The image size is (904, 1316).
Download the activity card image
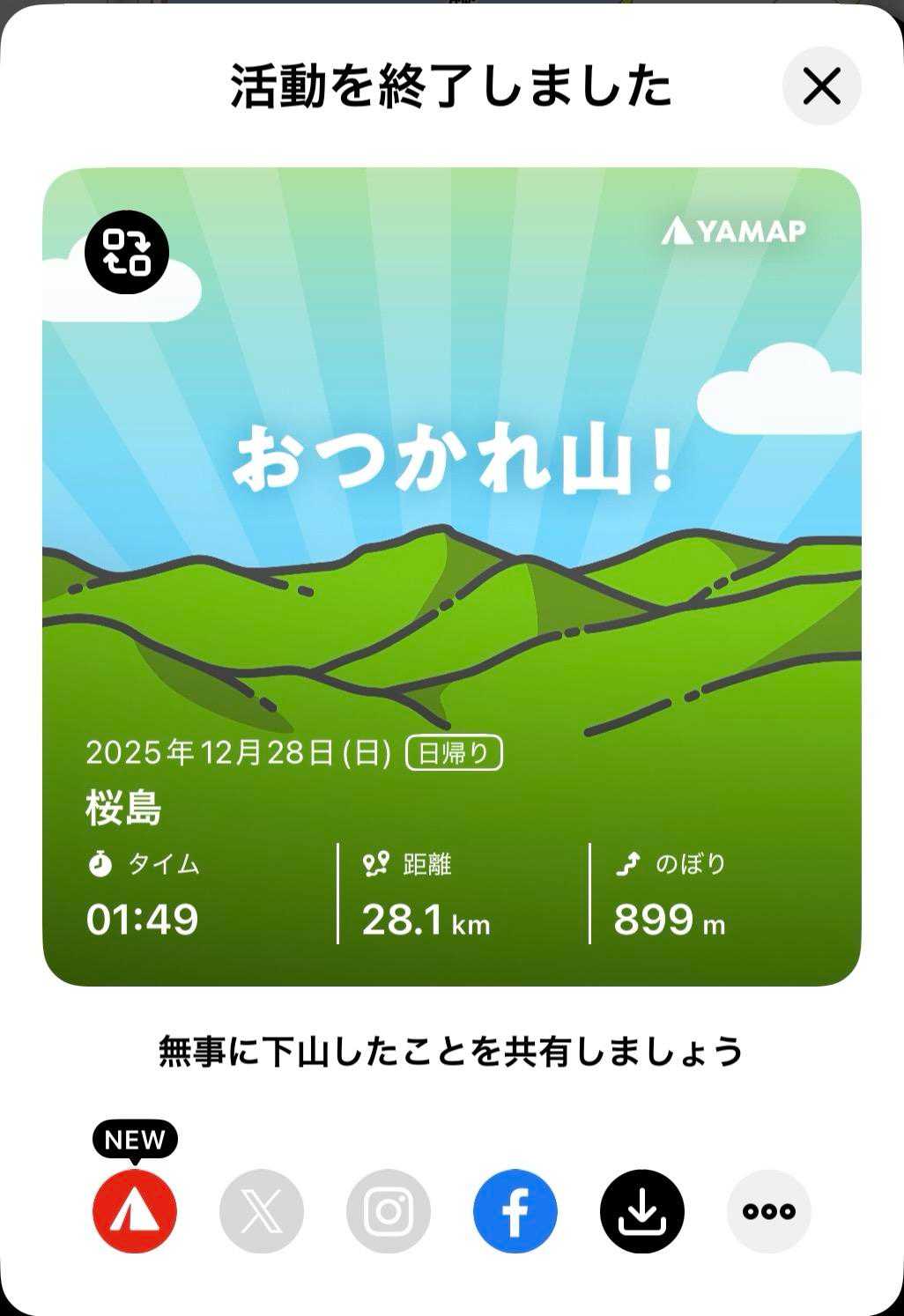642,1211
